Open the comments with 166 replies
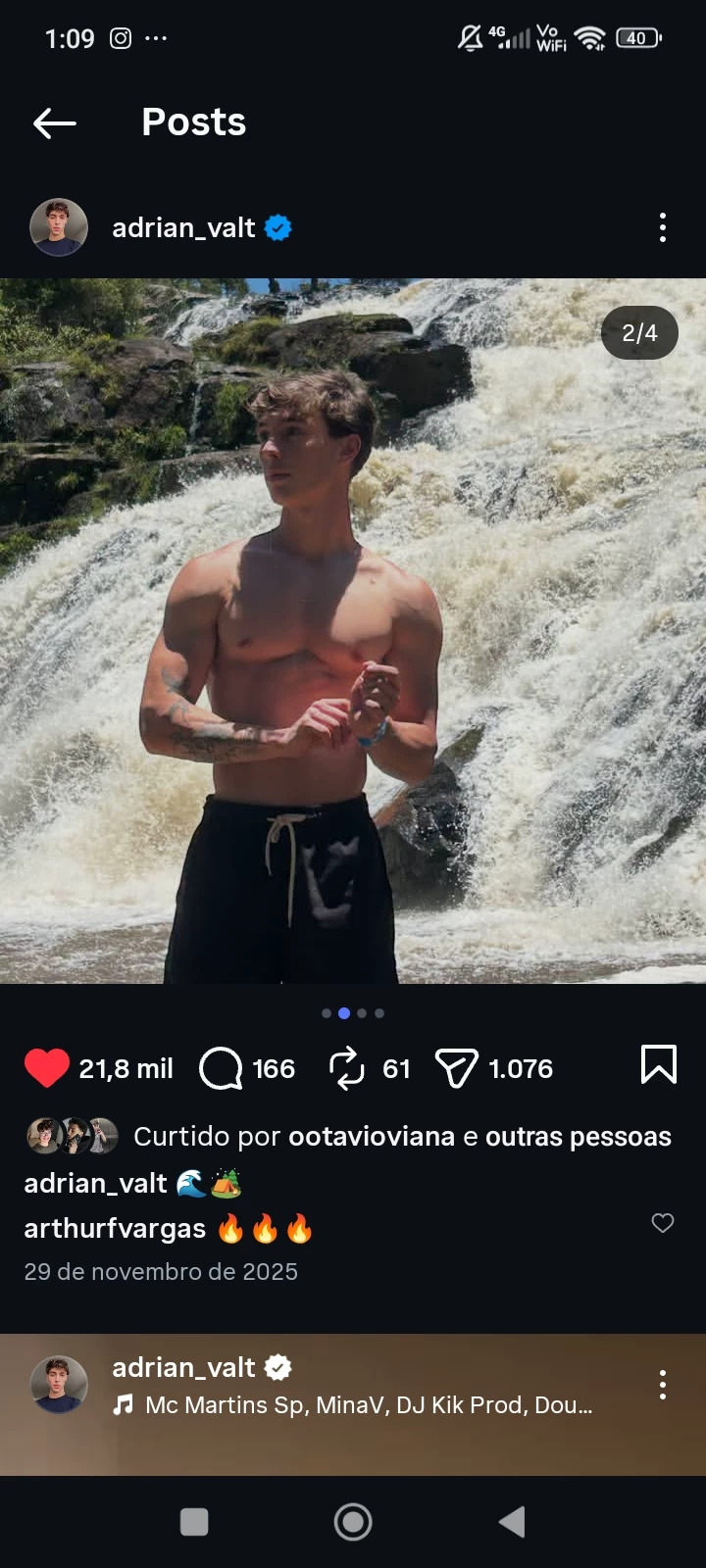 pyautogui.click(x=222, y=1067)
